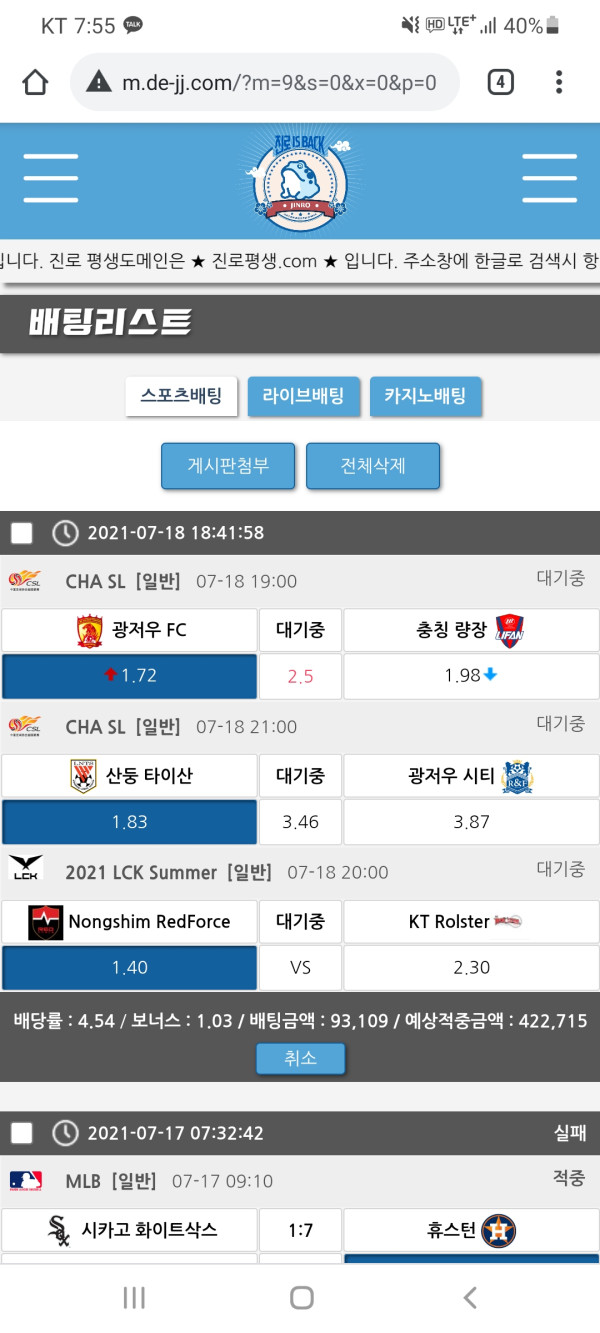Tap the address bar URL

coord(278,82)
